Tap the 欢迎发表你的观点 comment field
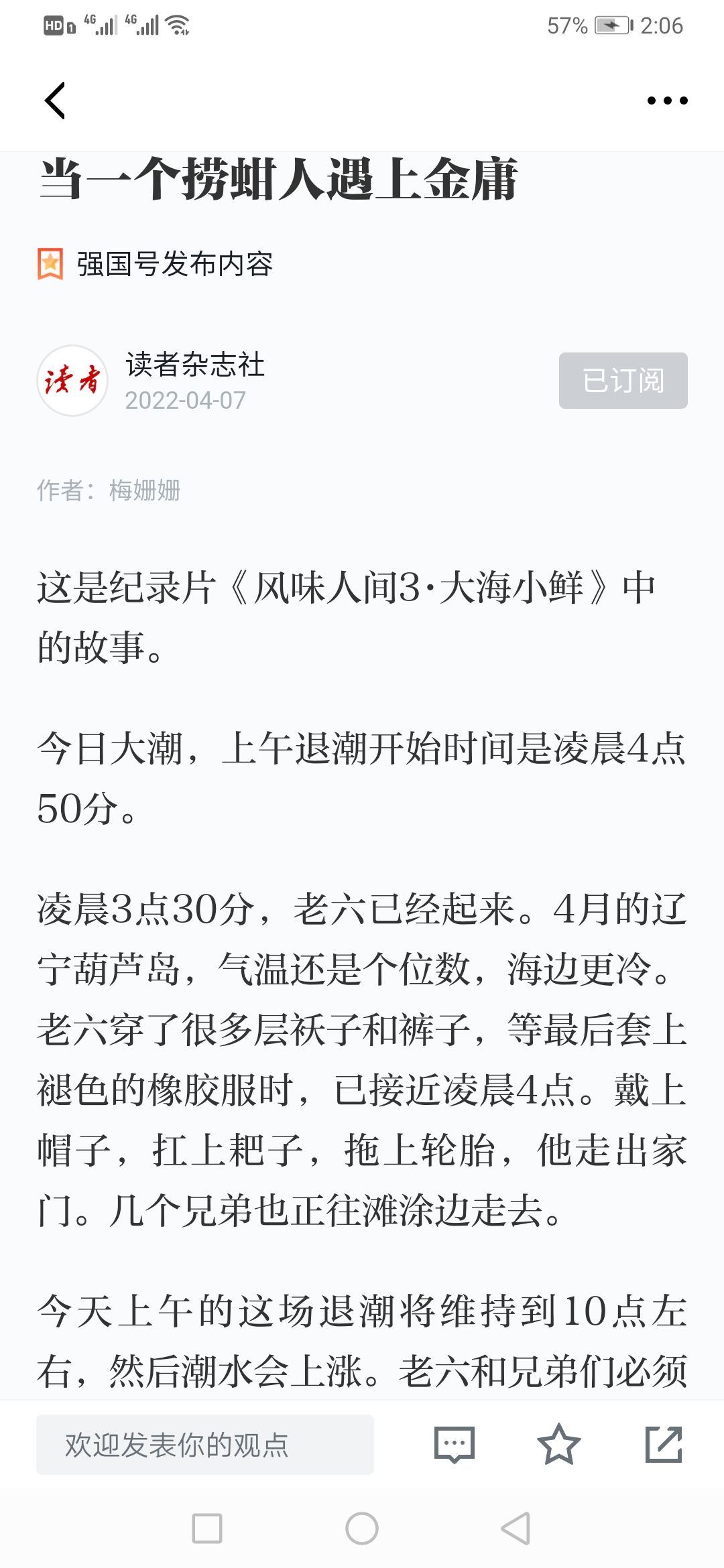 coord(205,1445)
